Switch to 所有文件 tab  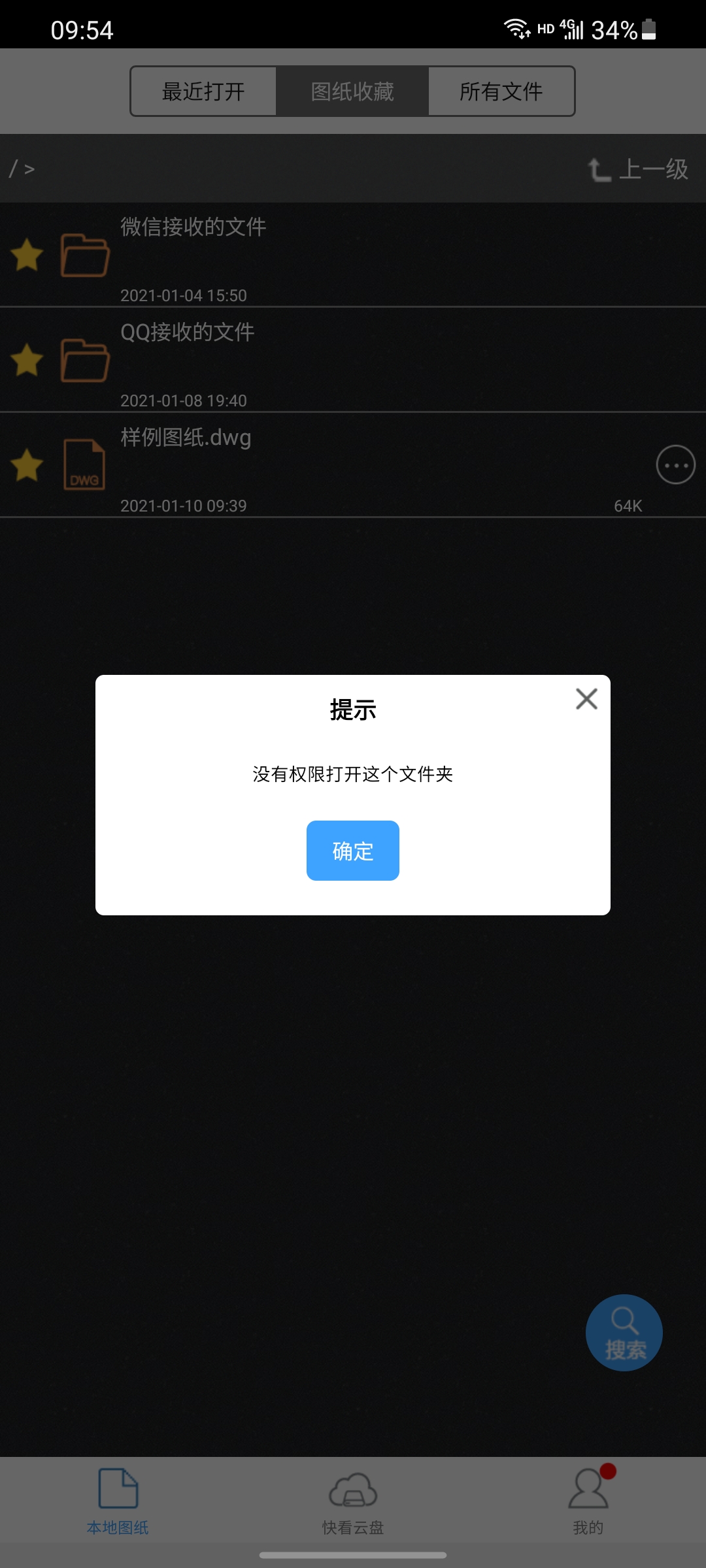click(x=501, y=91)
